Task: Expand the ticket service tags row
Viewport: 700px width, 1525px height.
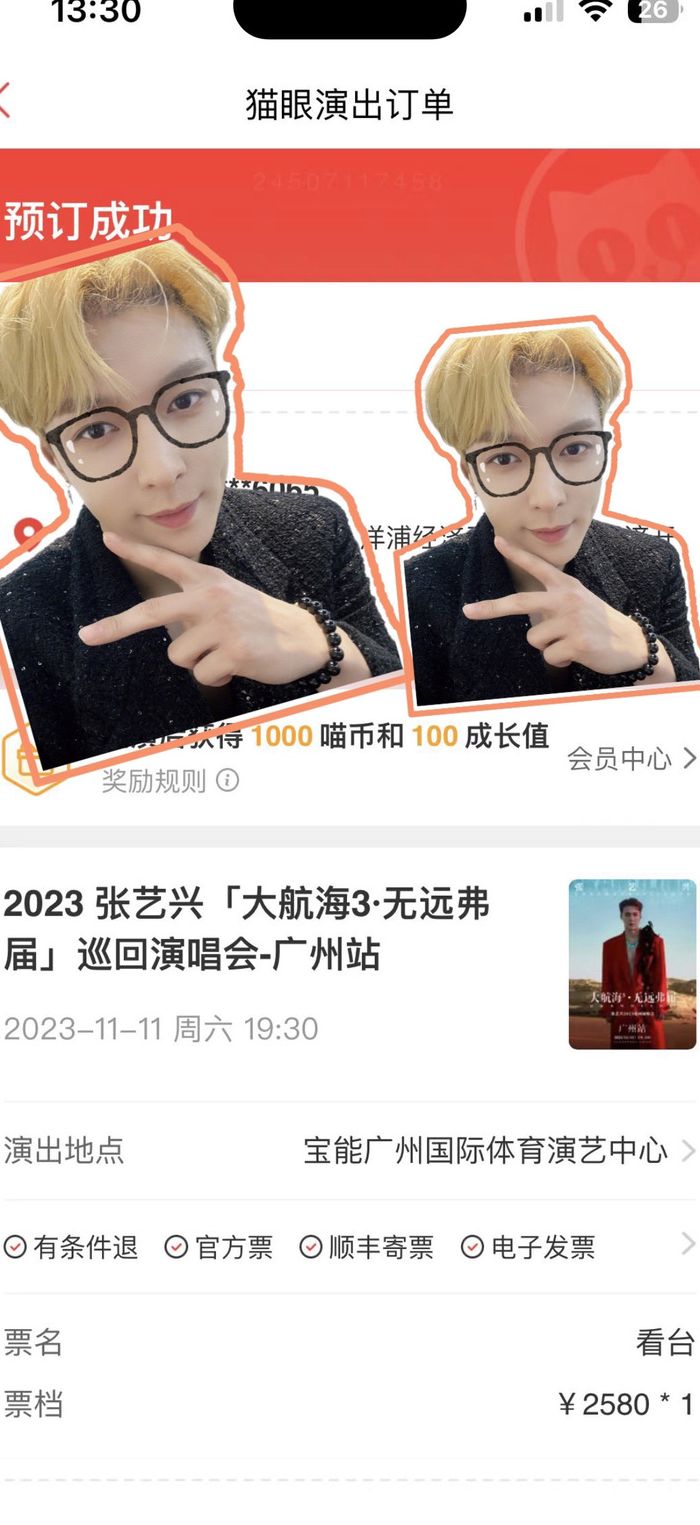Action: point(349,1247)
